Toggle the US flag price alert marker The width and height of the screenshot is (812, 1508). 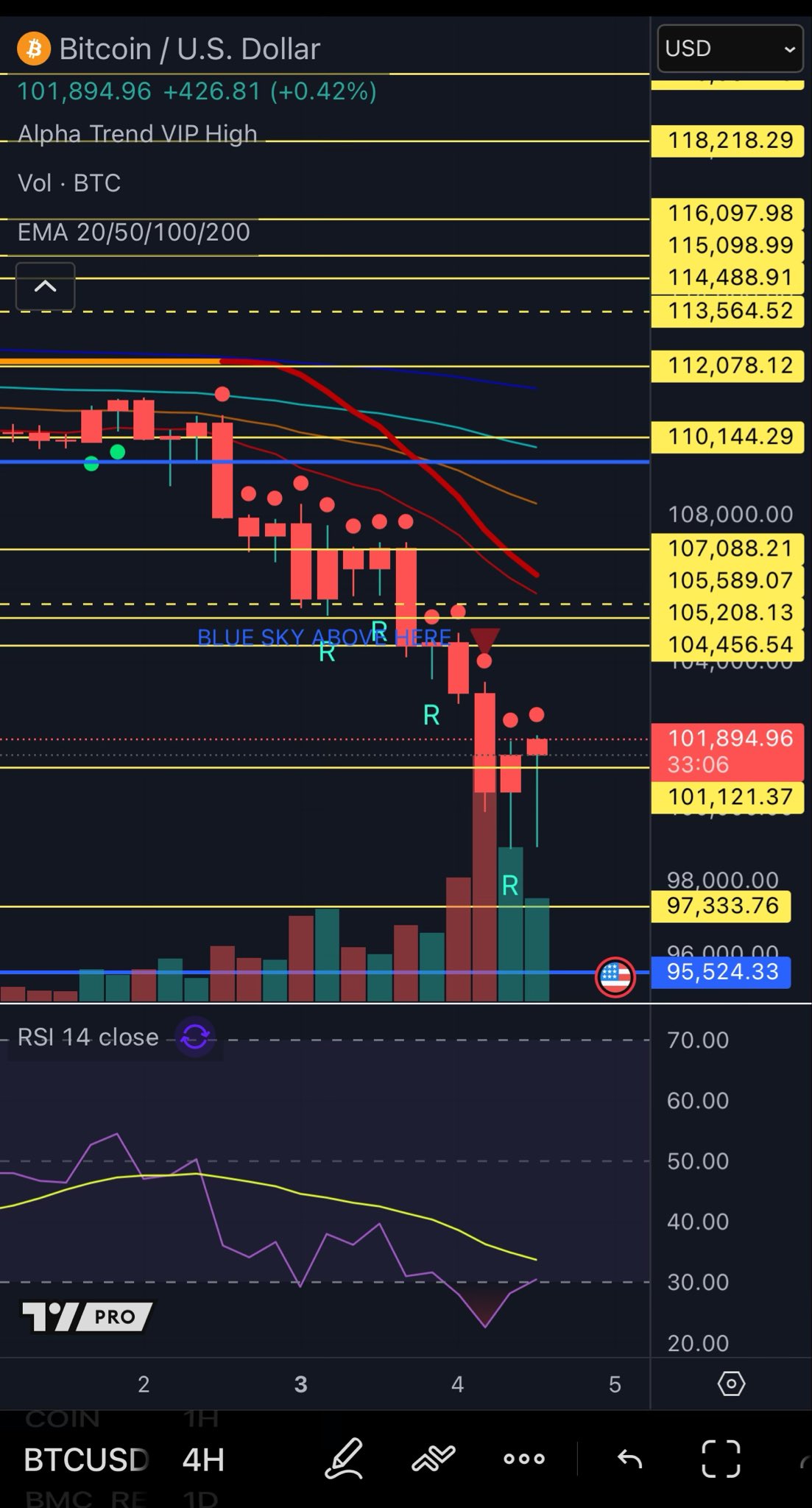point(615,976)
